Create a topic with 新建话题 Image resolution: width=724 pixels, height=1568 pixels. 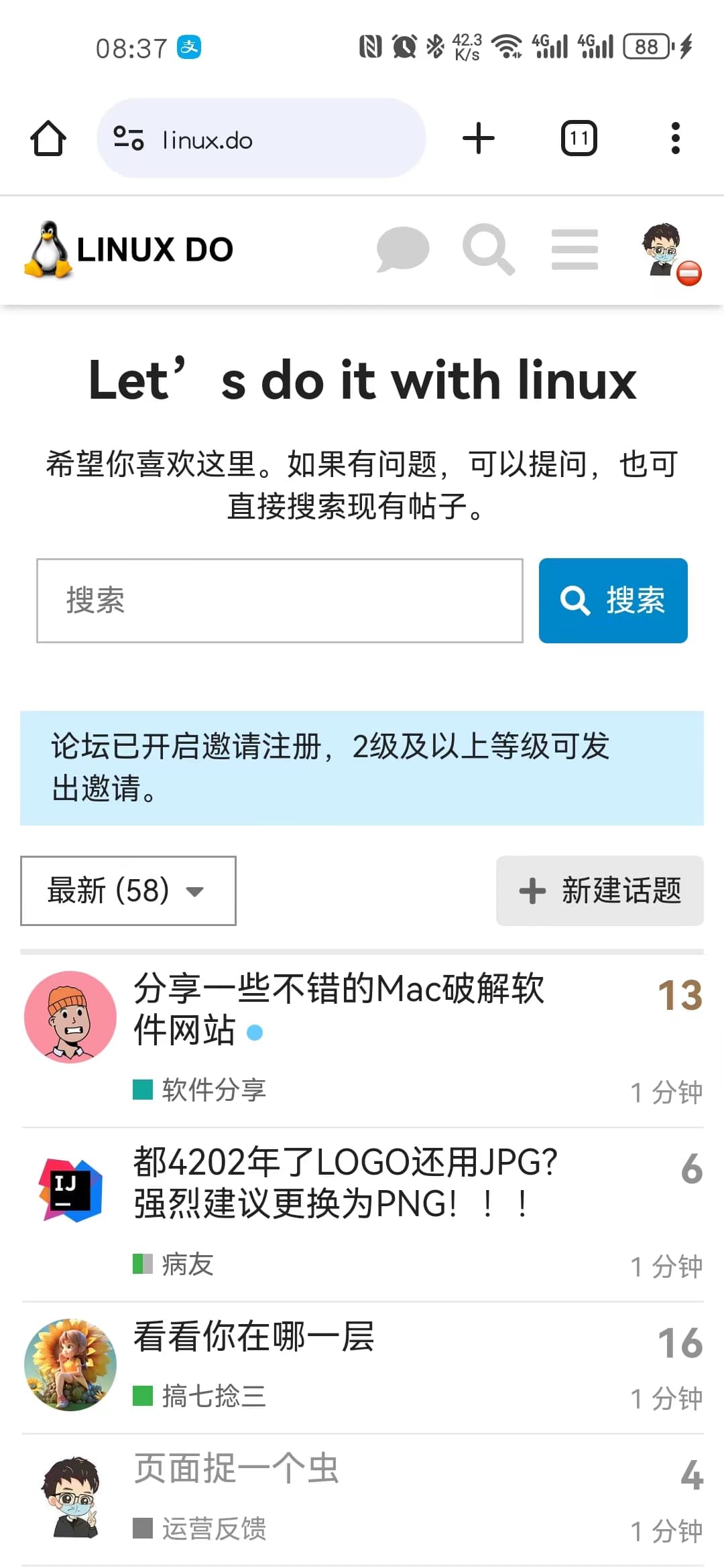click(x=600, y=891)
